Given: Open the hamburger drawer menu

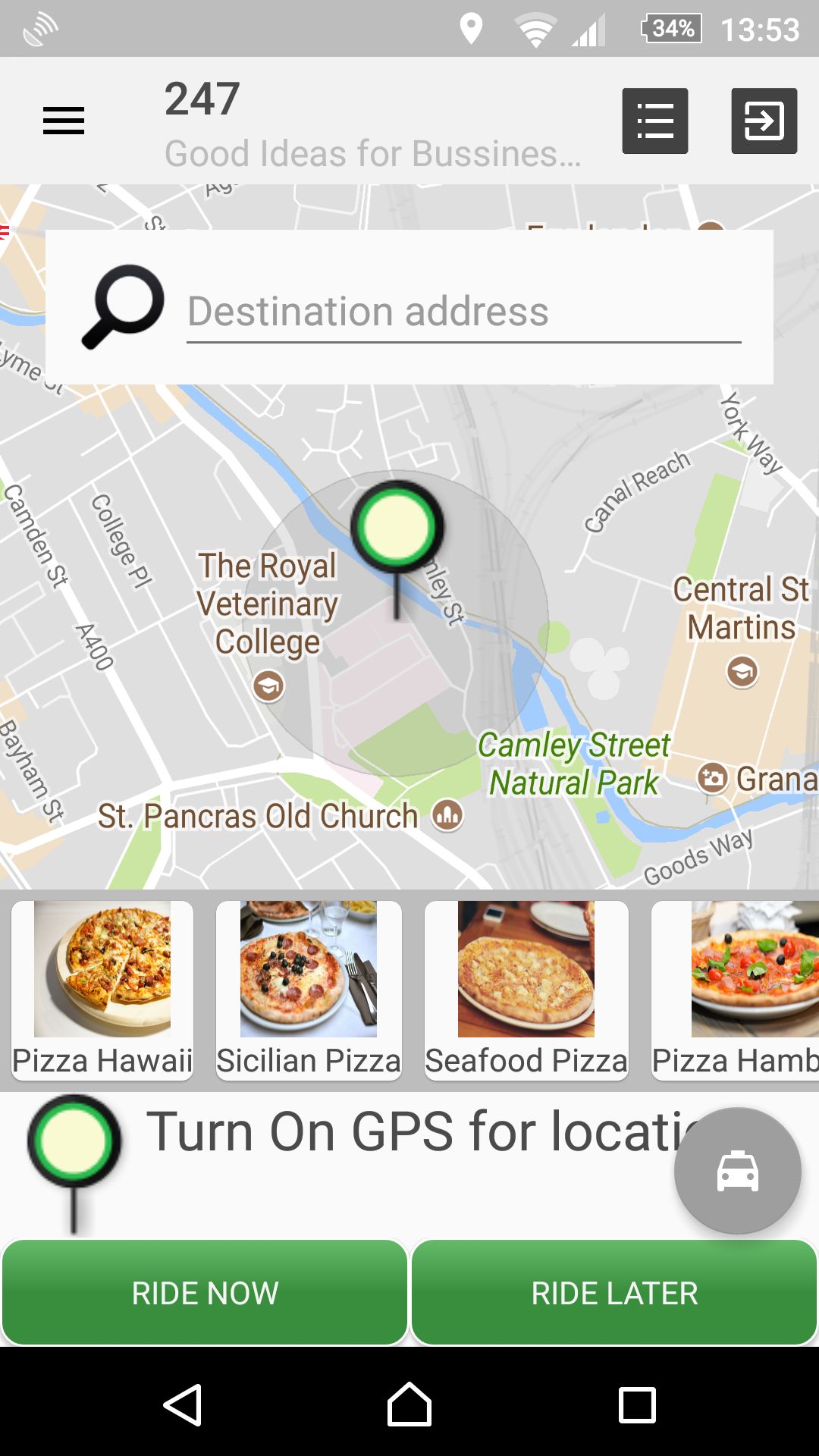Looking at the screenshot, I should tap(64, 121).
